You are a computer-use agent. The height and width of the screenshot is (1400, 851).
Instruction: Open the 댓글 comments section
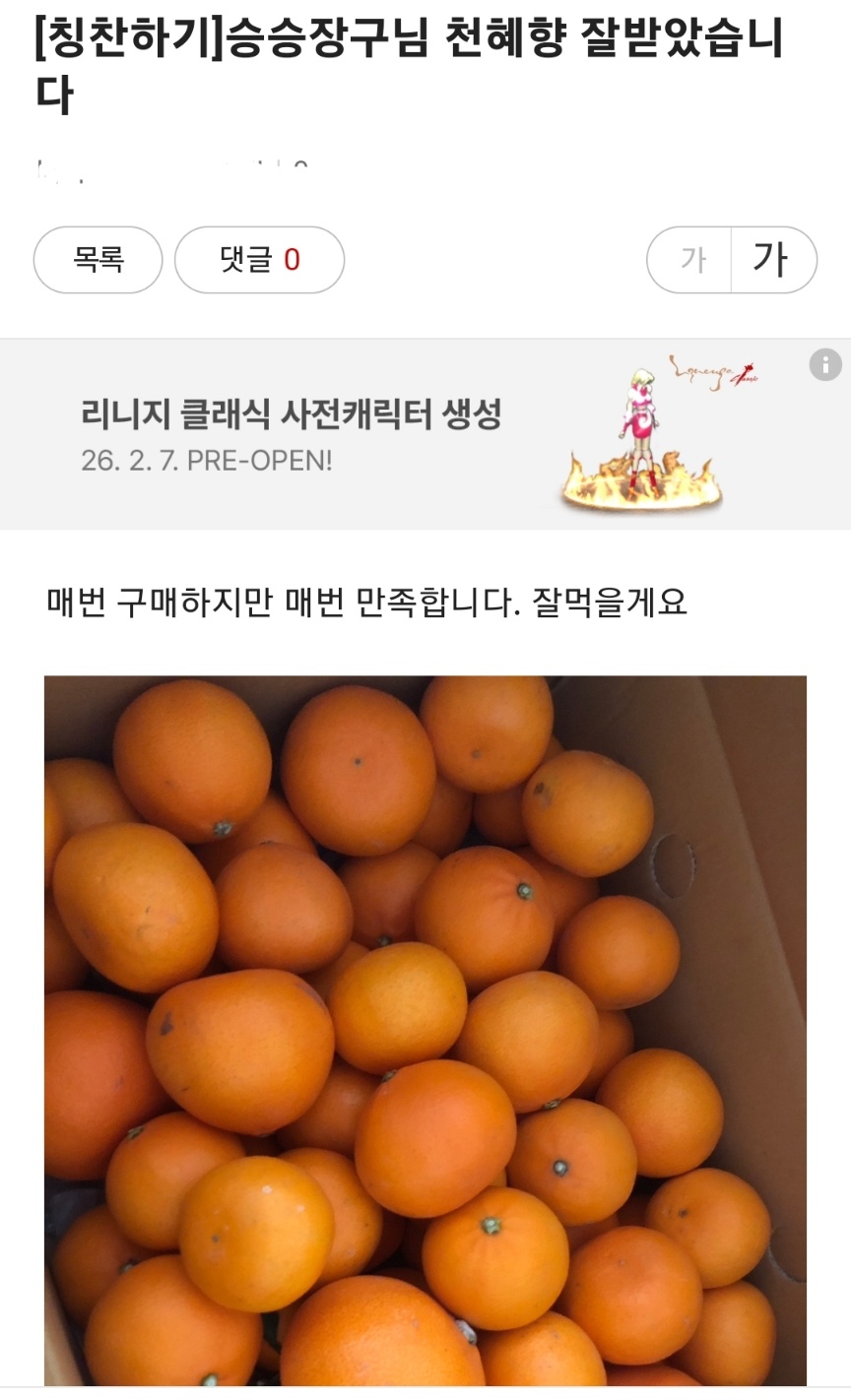pos(259,260)
